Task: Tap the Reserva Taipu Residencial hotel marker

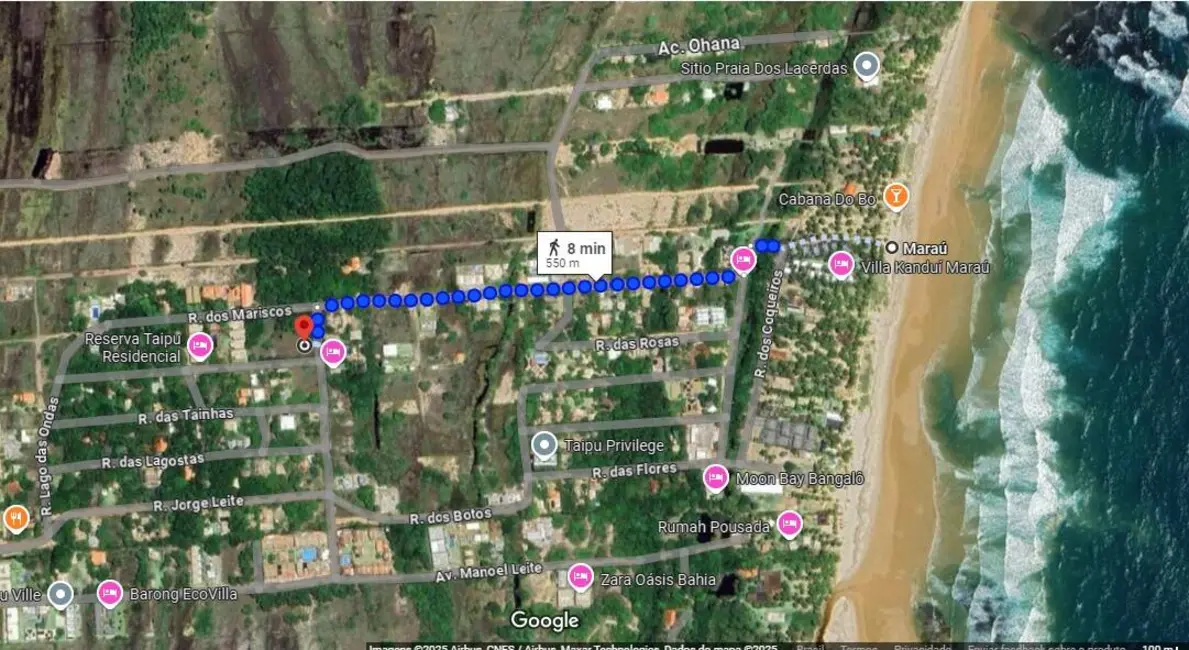Action: pyautogui.click(x=200, y=346)
